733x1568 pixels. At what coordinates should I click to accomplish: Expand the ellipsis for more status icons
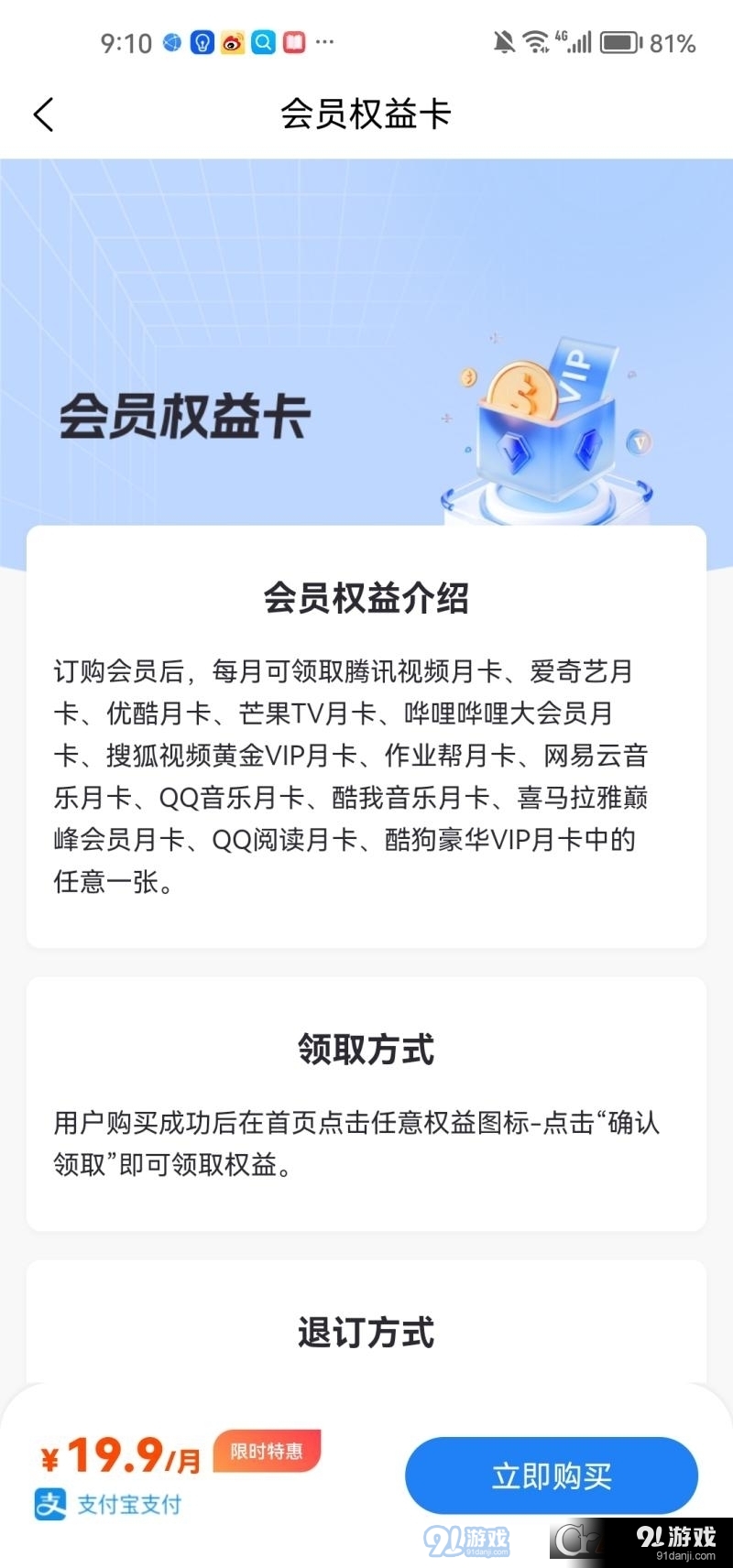click(x=324, y=43)
